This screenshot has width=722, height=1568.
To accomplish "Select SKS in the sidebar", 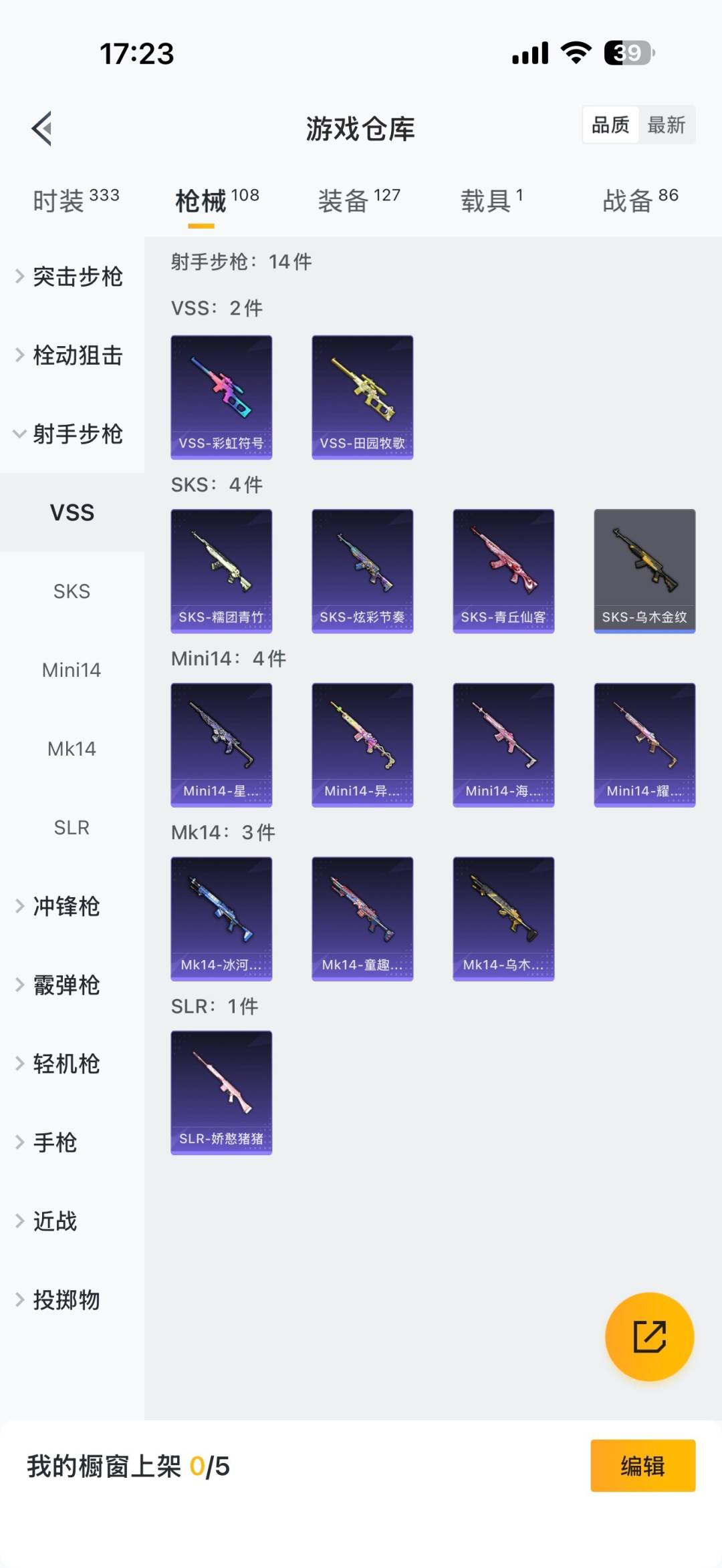I will [72, 591].
